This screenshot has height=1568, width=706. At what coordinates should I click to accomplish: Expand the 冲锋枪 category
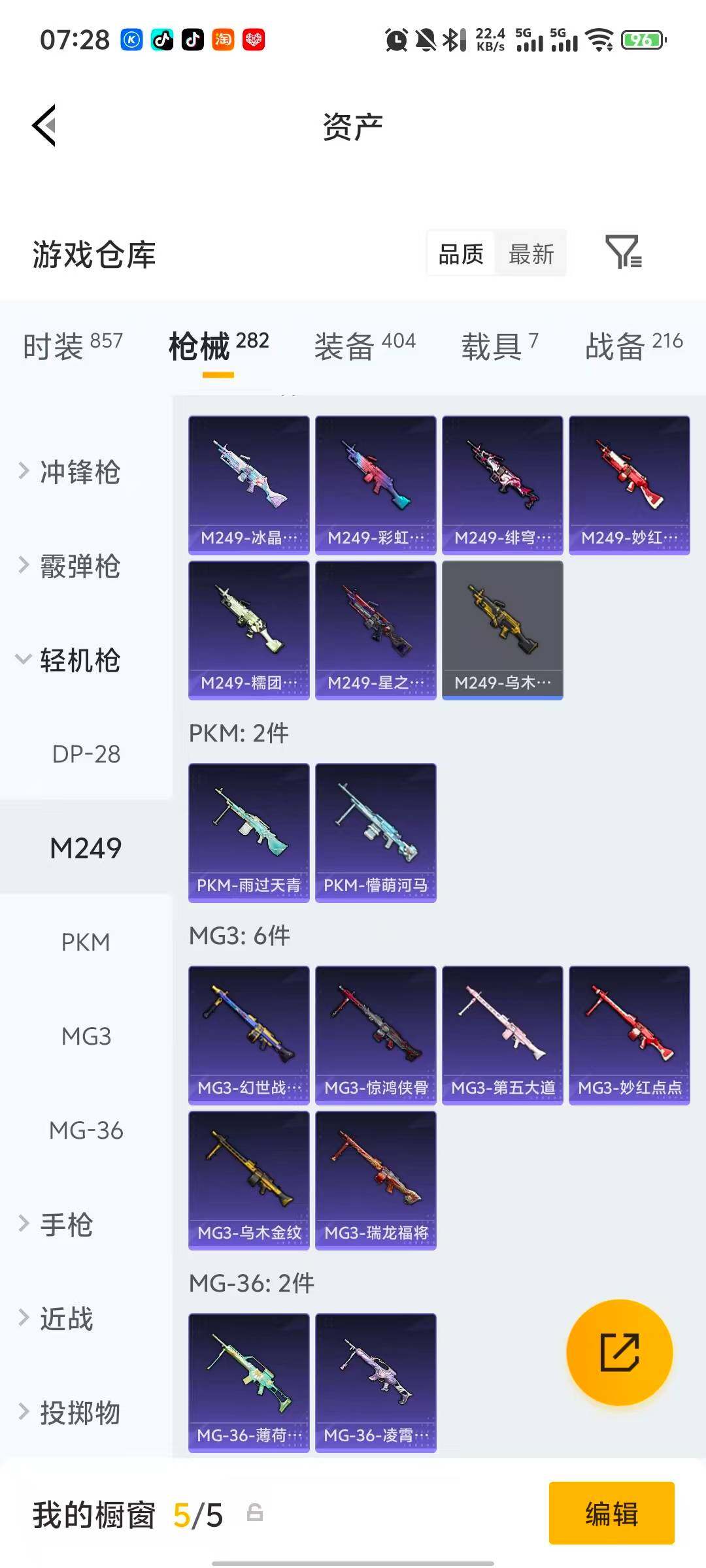(80, 472)
